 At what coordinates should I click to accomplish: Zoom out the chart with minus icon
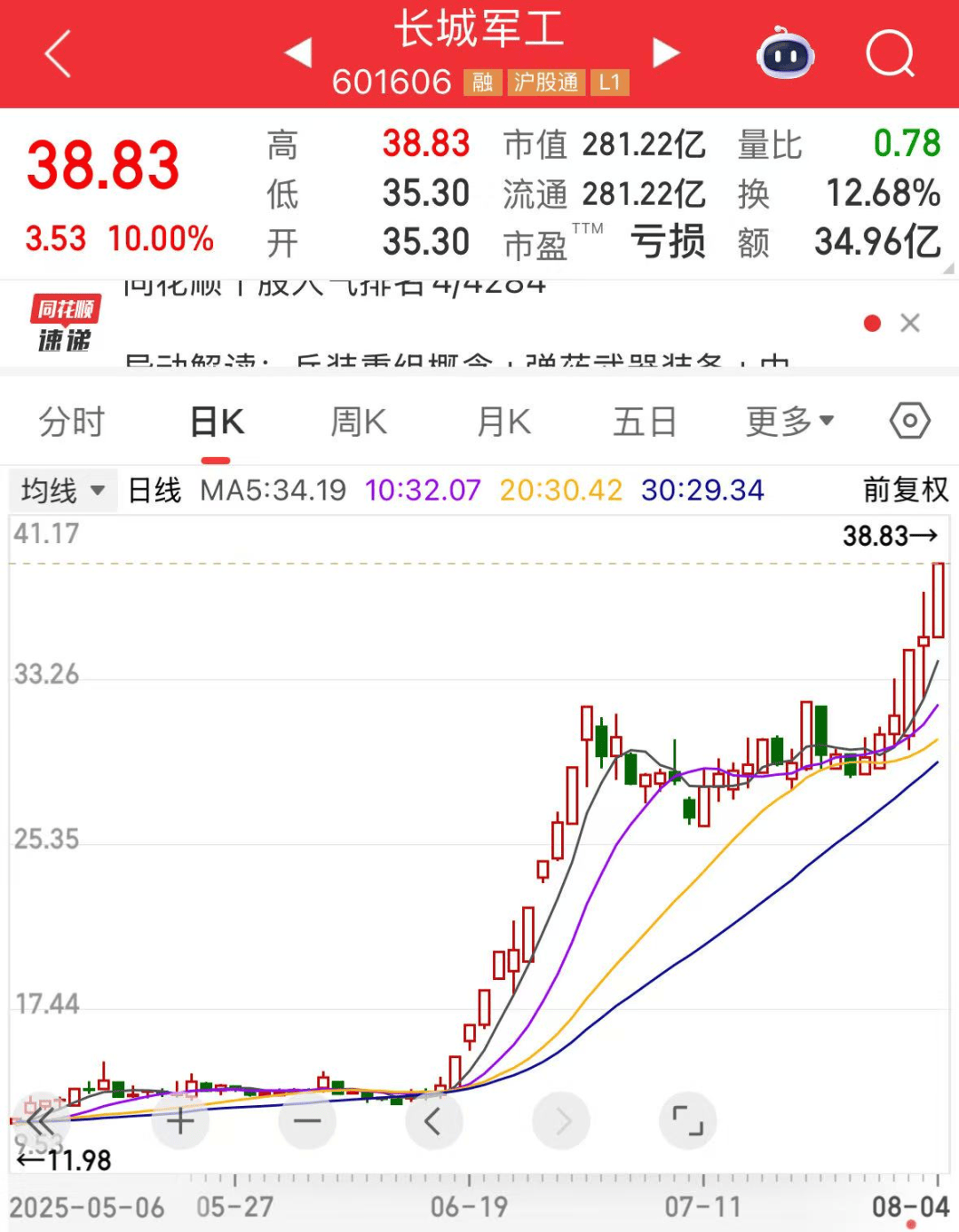307,1121
